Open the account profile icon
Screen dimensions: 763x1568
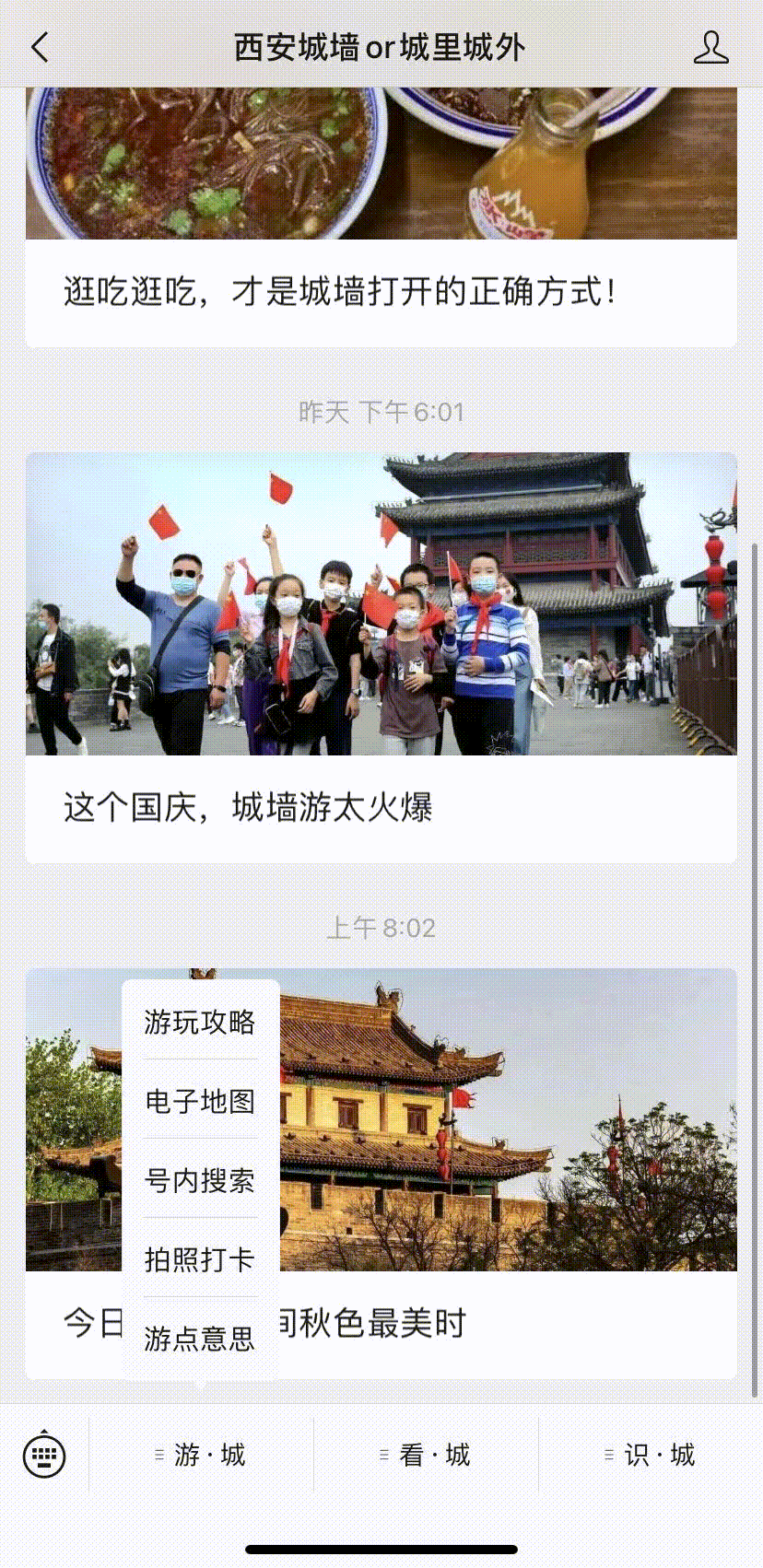coord(710,47)
